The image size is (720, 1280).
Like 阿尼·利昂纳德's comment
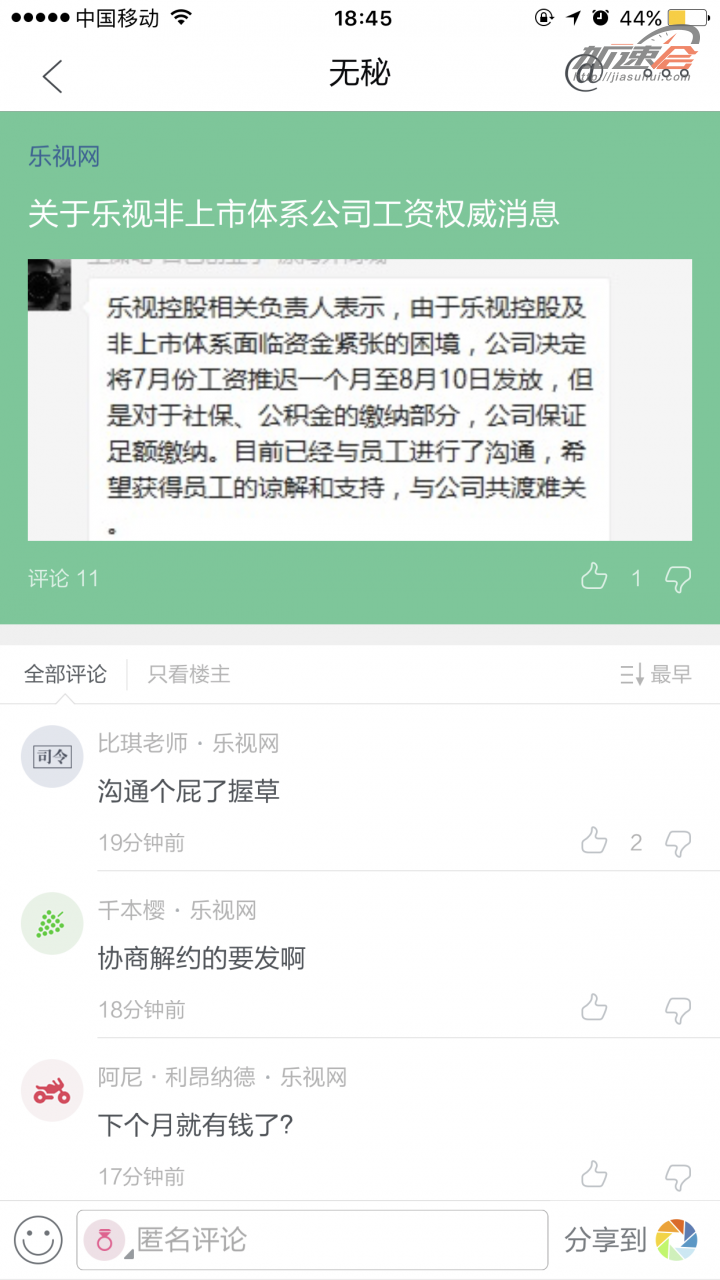(594, 1174)
